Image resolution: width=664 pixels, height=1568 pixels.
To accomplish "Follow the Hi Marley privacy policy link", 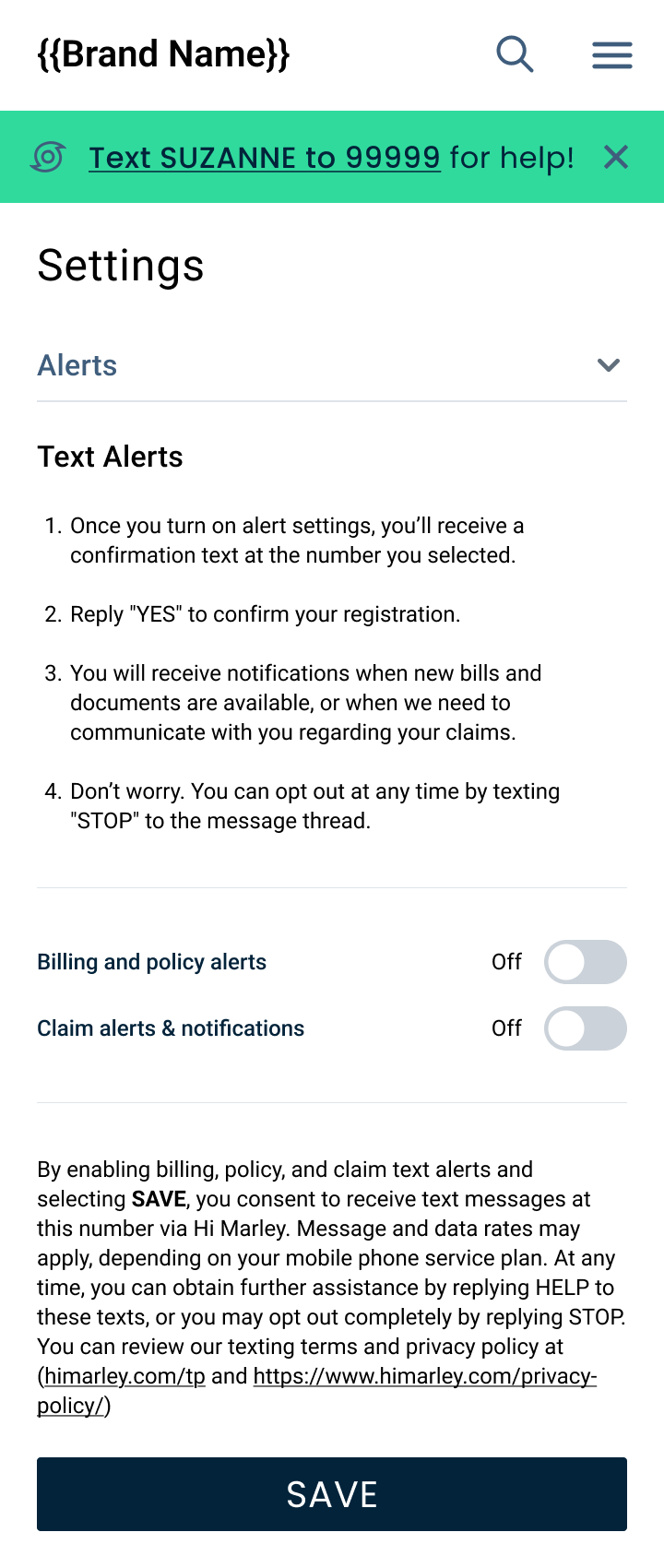I will point(424,1375).
